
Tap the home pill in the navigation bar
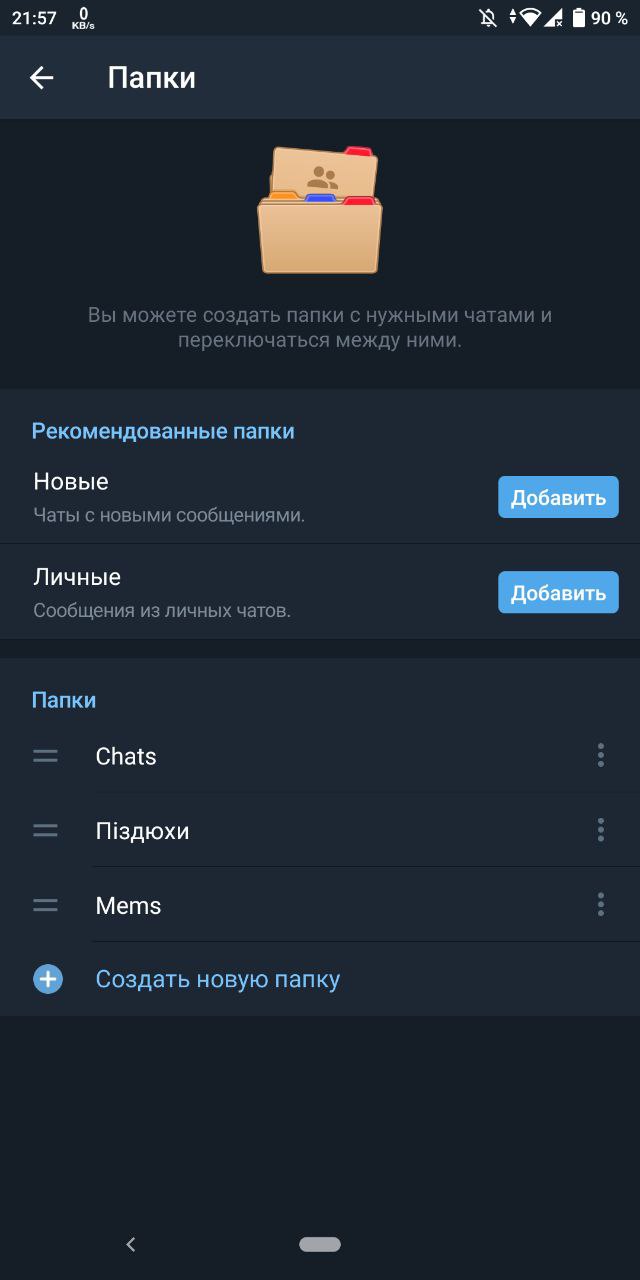click(x=320, y=1244)
